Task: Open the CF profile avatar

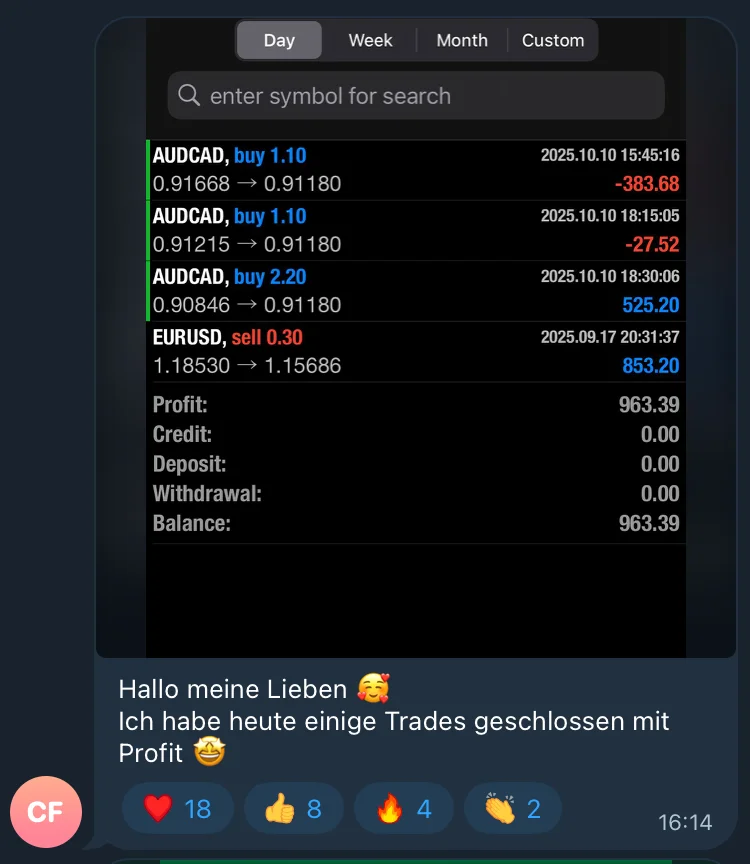Action: [x=46, y=811]
